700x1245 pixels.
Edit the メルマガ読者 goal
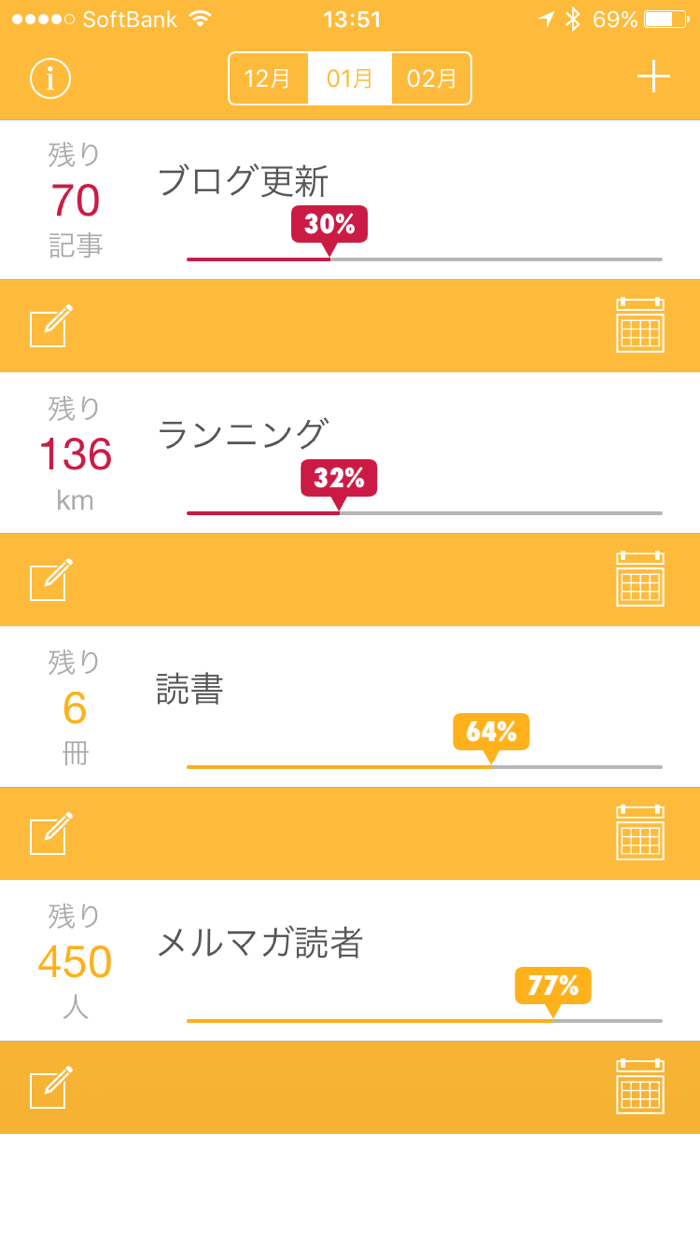pyautogui.click(x=51, y=1088)
